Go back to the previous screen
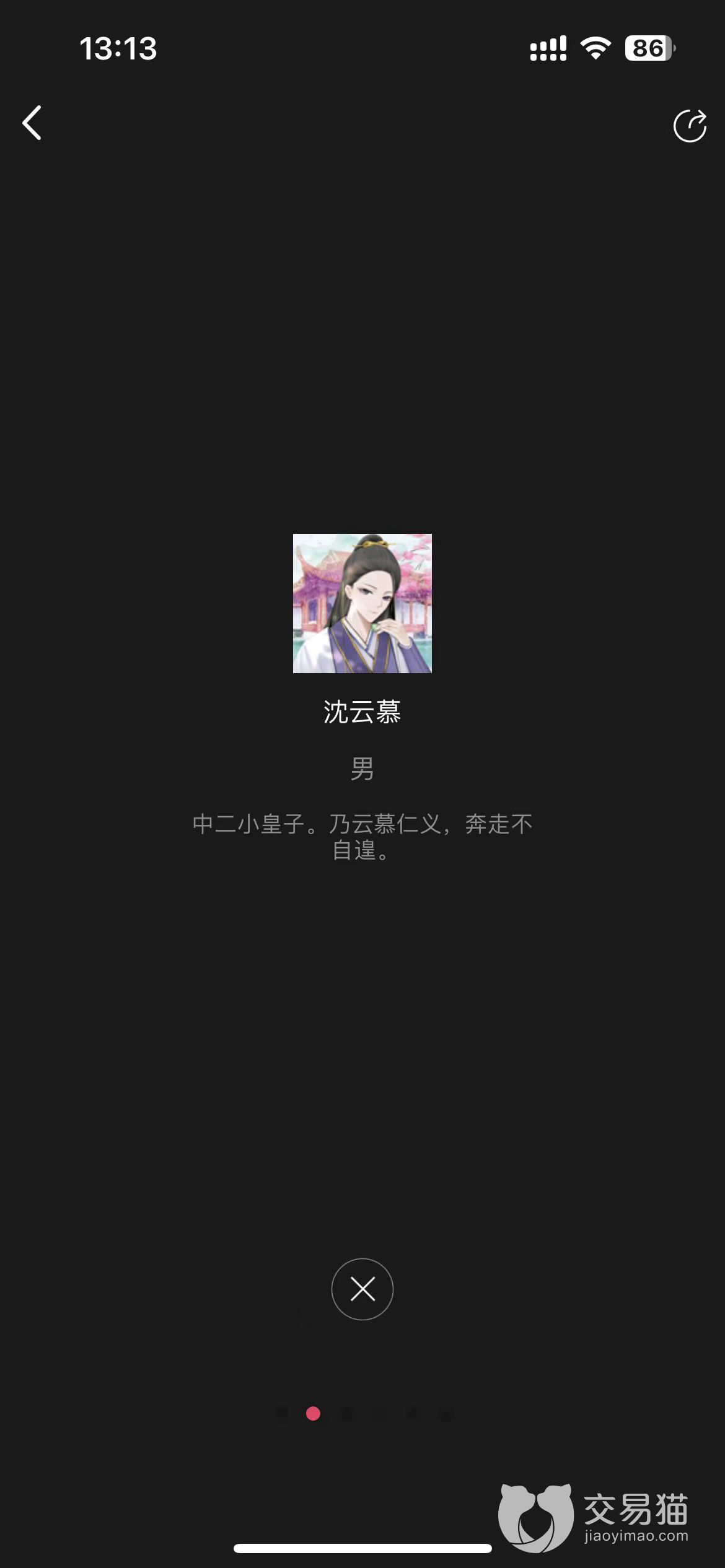The image size is (725, 1568). click(x=32, y=123)
